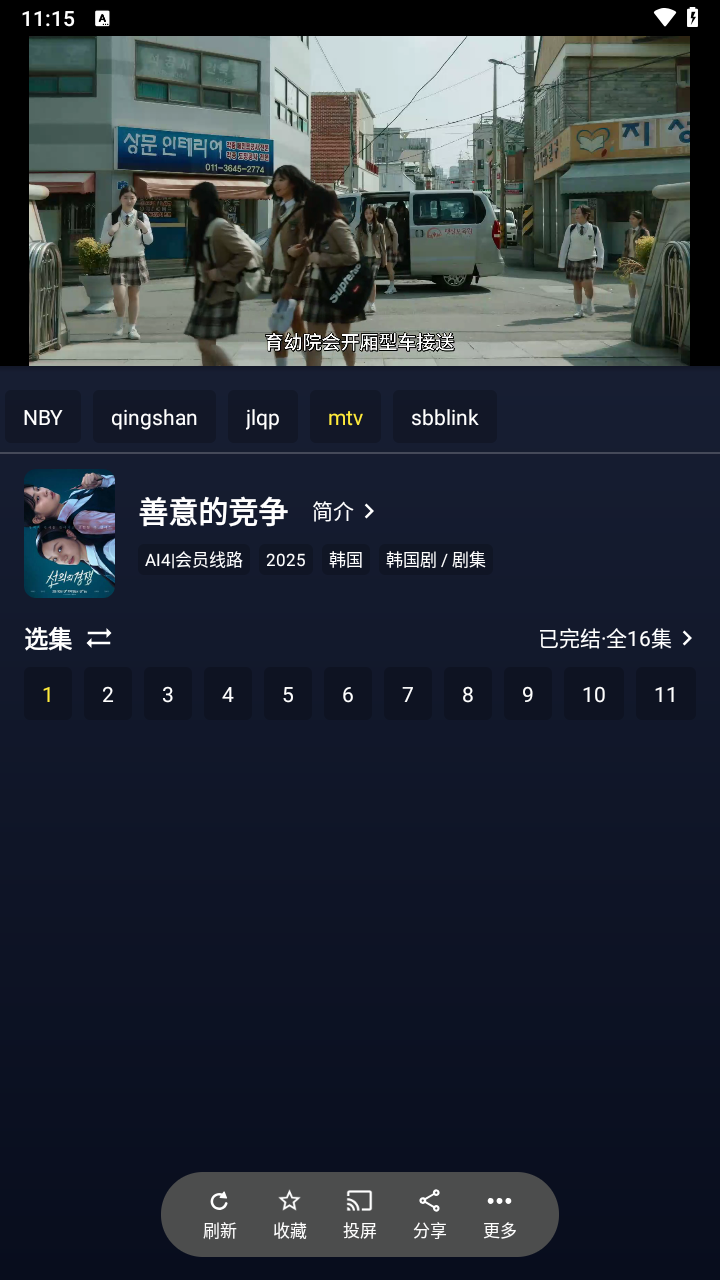Jump to episode 10
Image resolution: width=720 pixels, height=1280 pixels.
coord(594,694)
